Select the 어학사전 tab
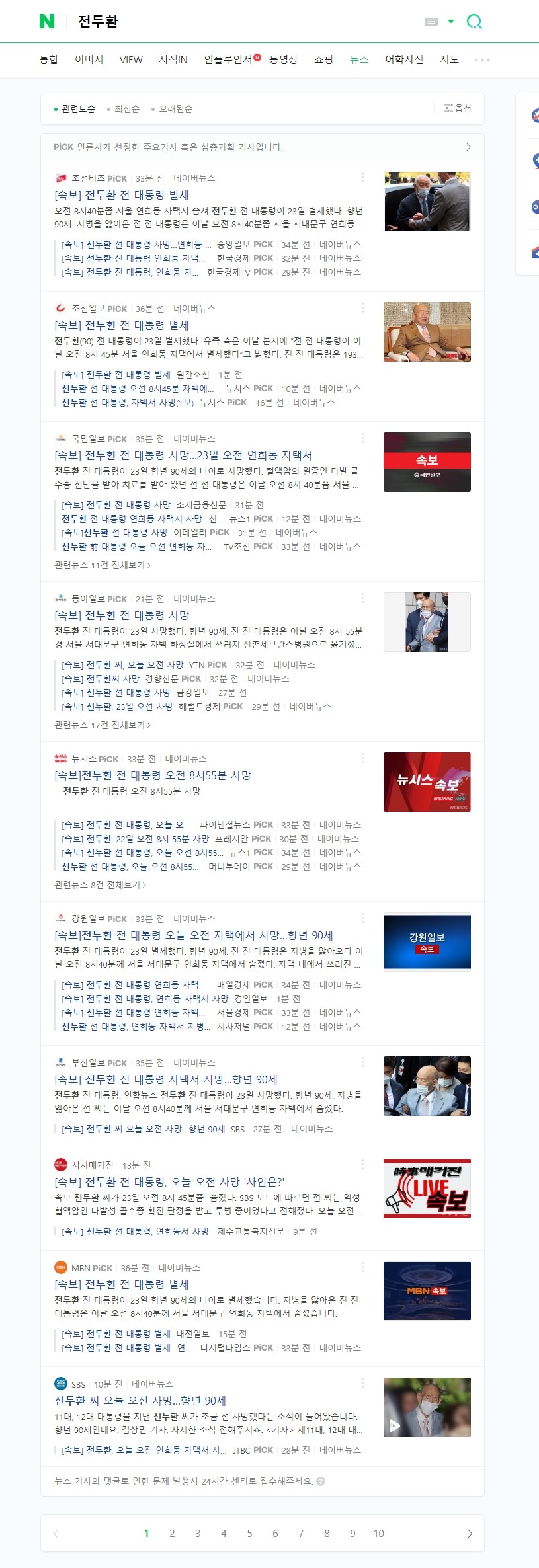Image resolution: width=539 pixels, height=1568 pixels. click(x=403, y=59)
